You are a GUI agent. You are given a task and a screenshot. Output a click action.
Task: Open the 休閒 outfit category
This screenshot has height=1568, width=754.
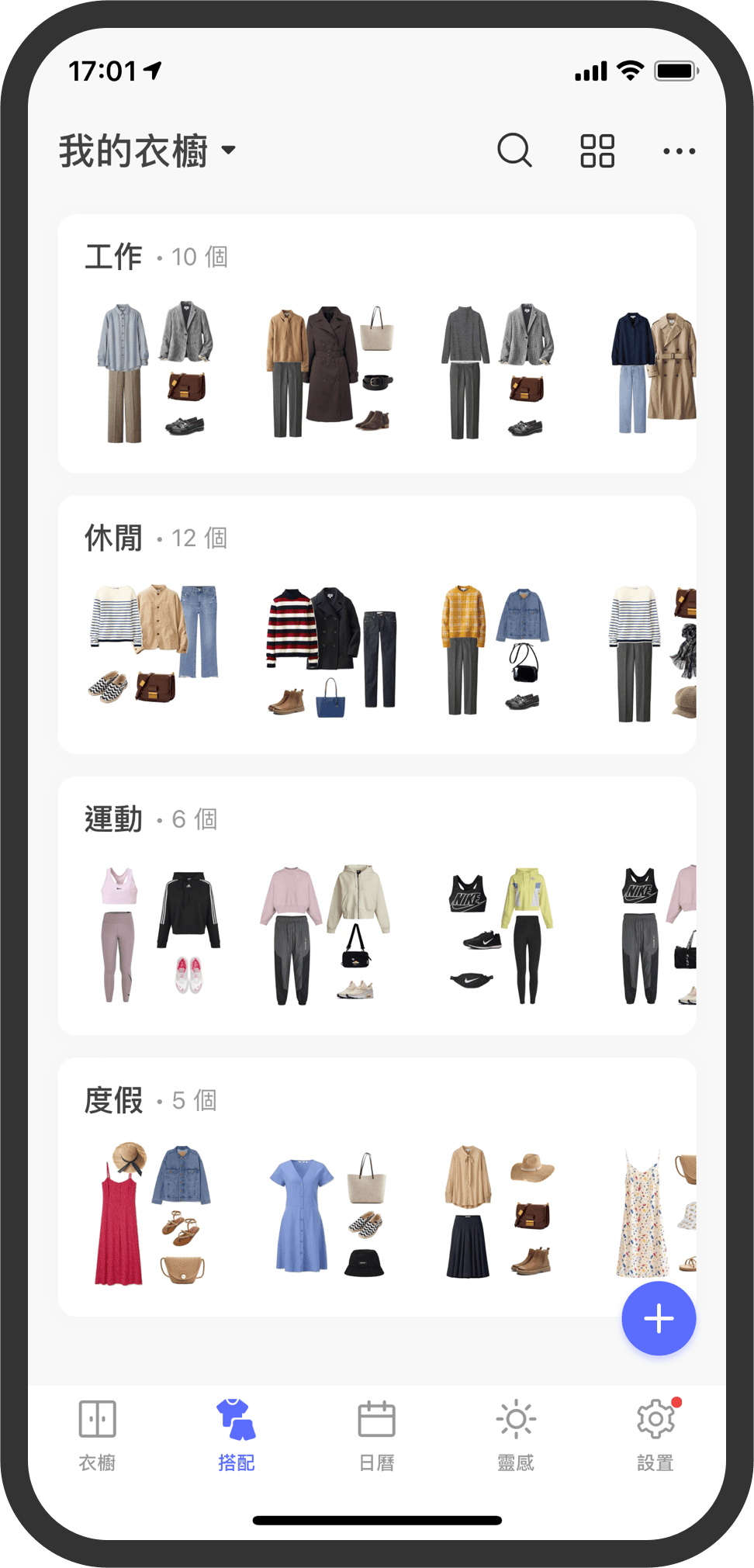point(114,538)
